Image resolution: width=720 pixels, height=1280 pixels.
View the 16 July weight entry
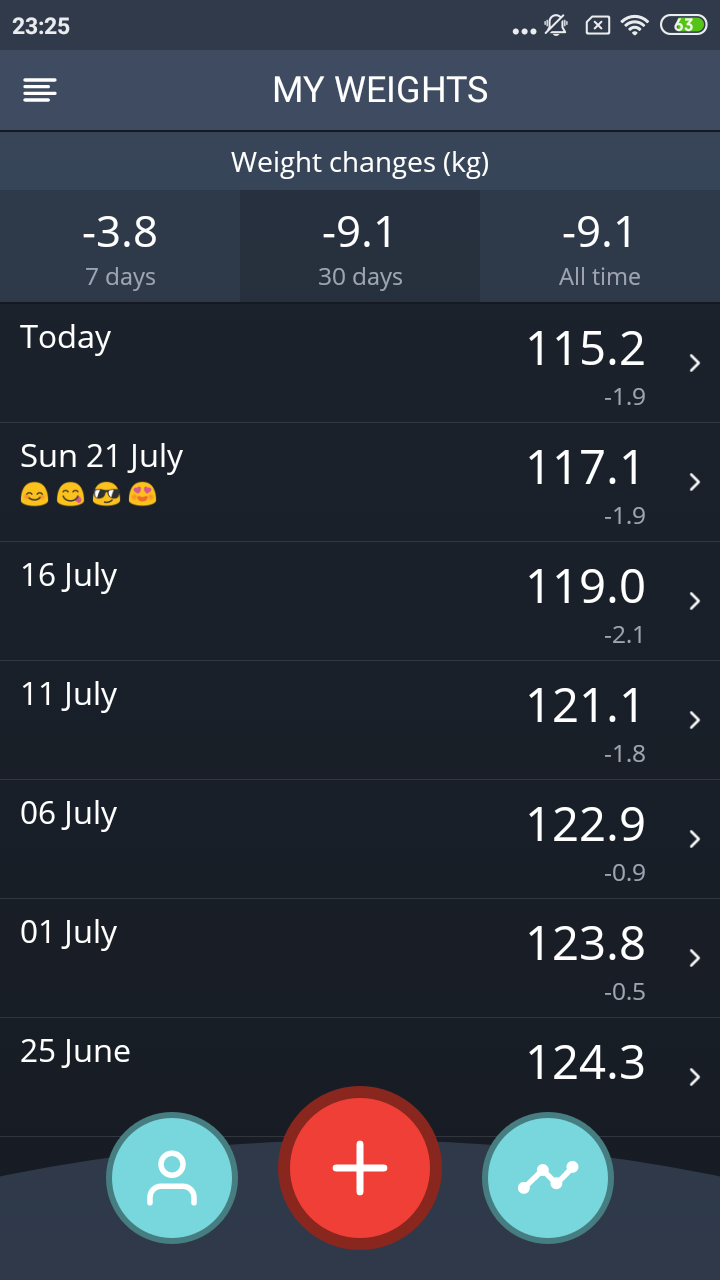point(360,601)
